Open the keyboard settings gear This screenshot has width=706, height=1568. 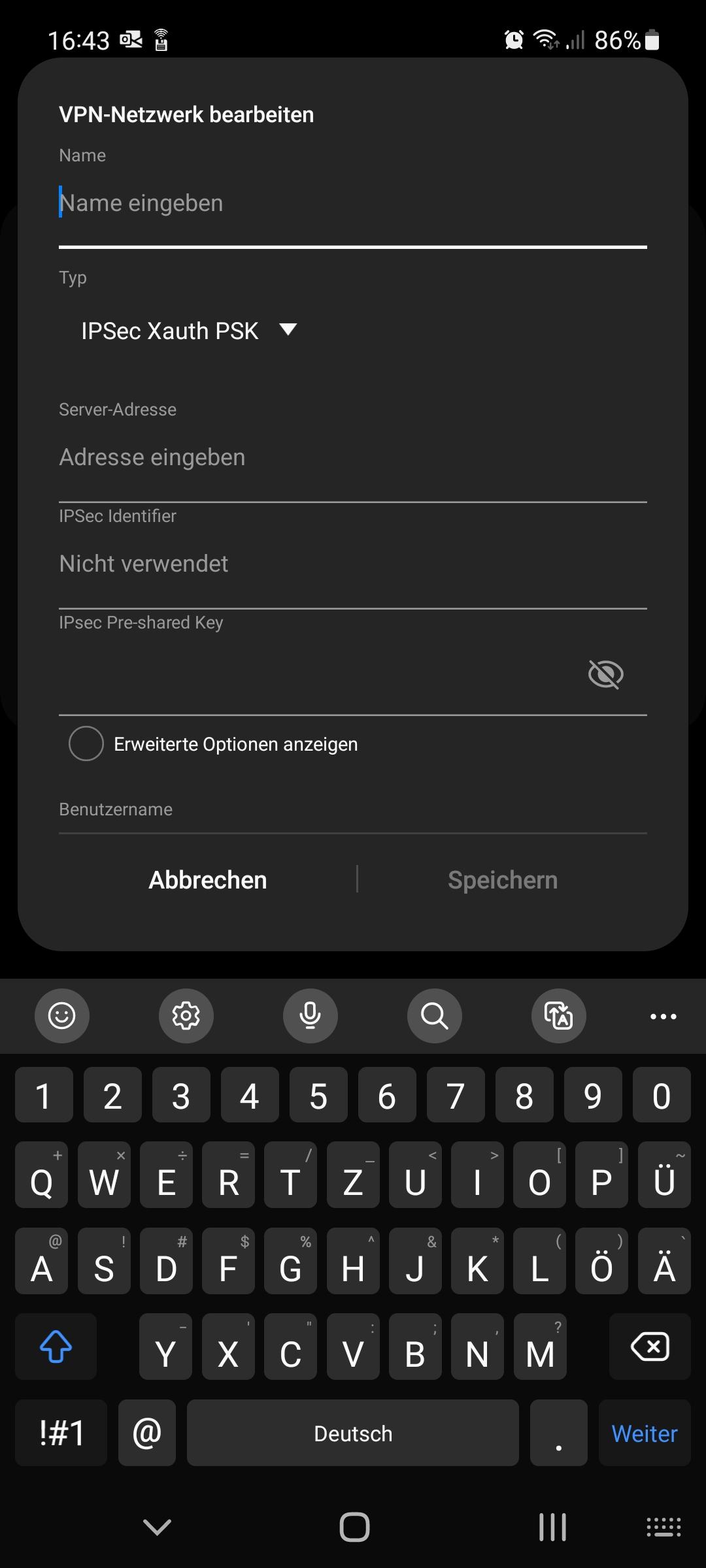[x=186, y=1016]
